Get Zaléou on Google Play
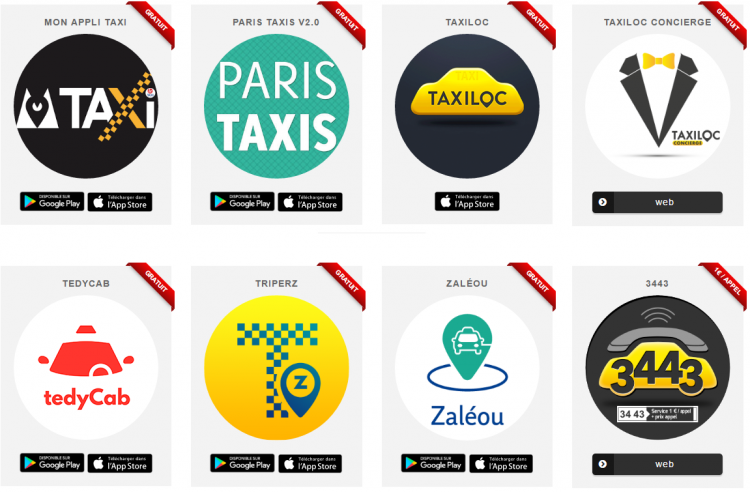The image size is (750, 492). pyautogui.click(x=433, y=463)
